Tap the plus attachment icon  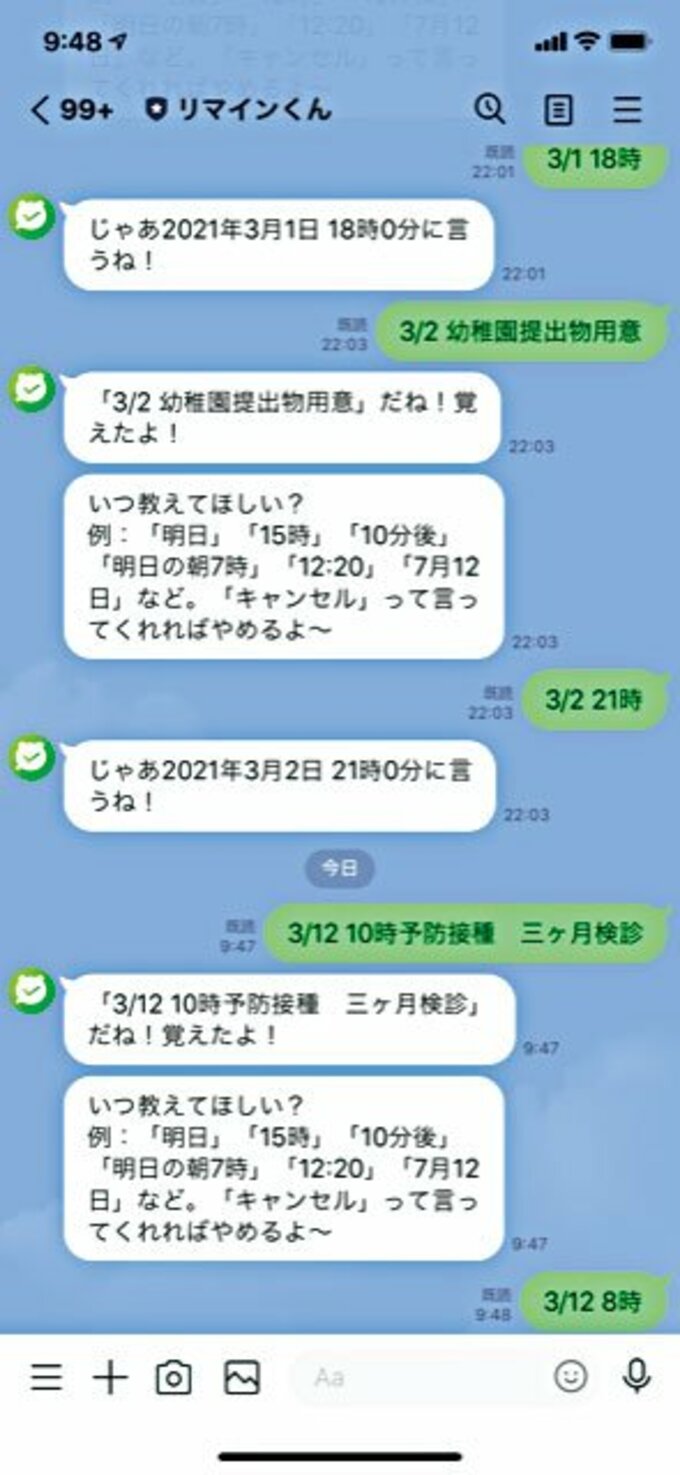110,1378
